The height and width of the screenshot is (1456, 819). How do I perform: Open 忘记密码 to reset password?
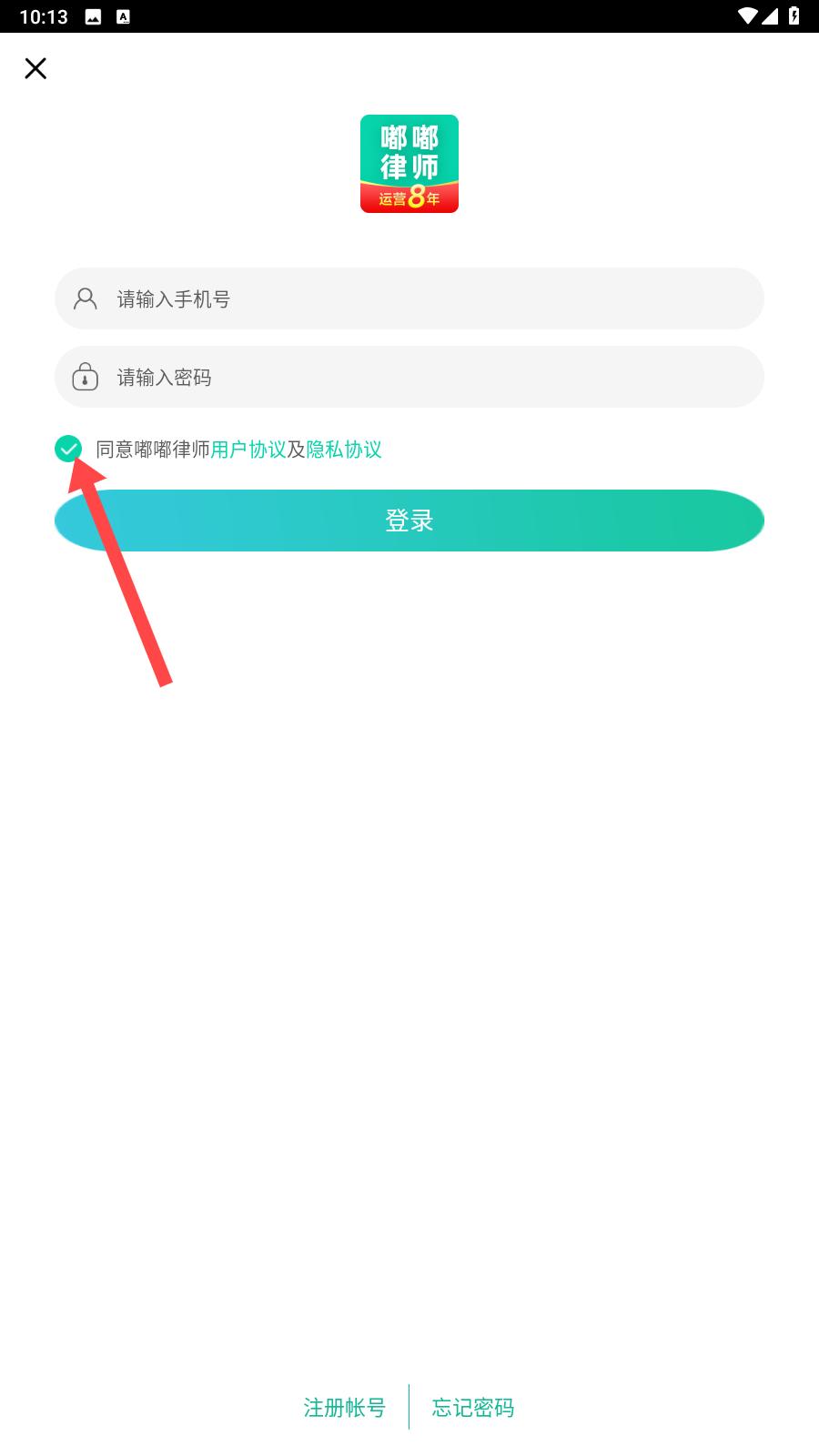pos(473,1408)
